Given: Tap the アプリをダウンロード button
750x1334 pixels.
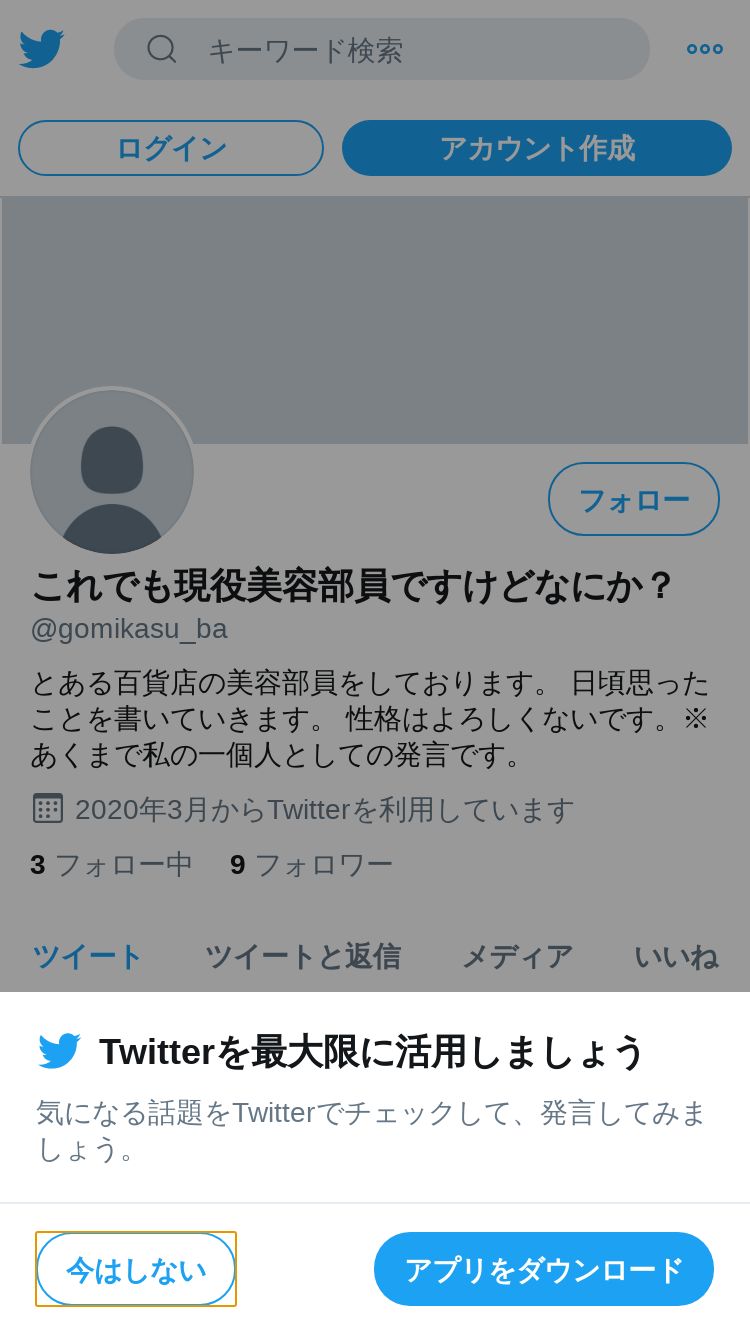Looking at the screenshot, I should (544, 1269).
